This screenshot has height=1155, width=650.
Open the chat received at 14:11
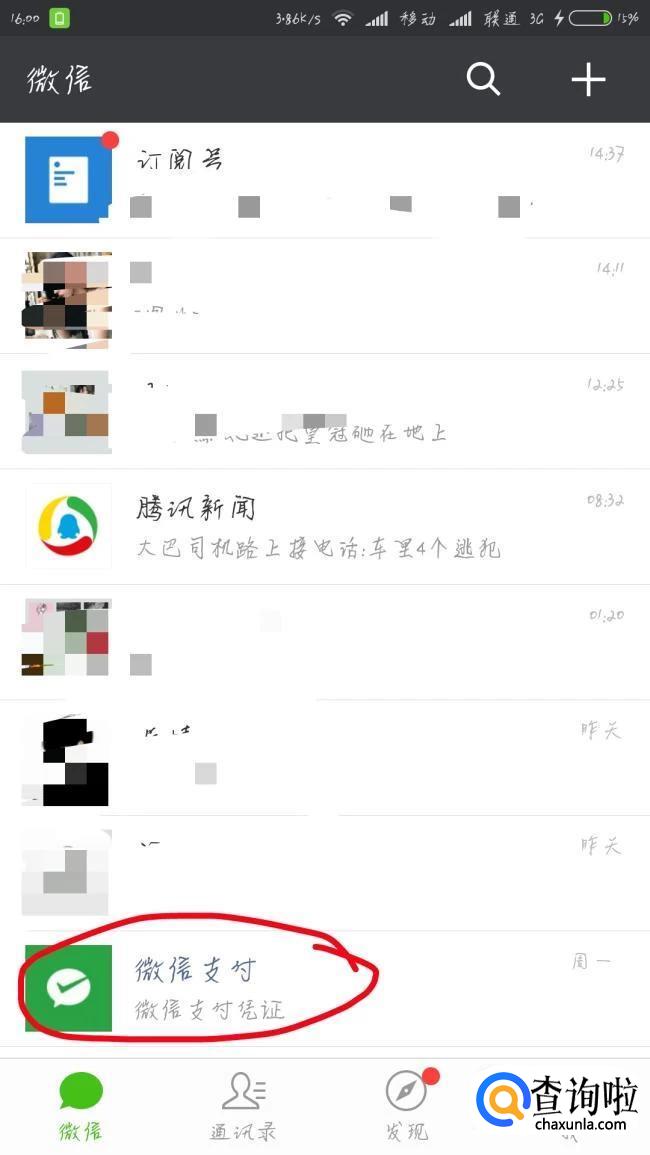[325, 296]
